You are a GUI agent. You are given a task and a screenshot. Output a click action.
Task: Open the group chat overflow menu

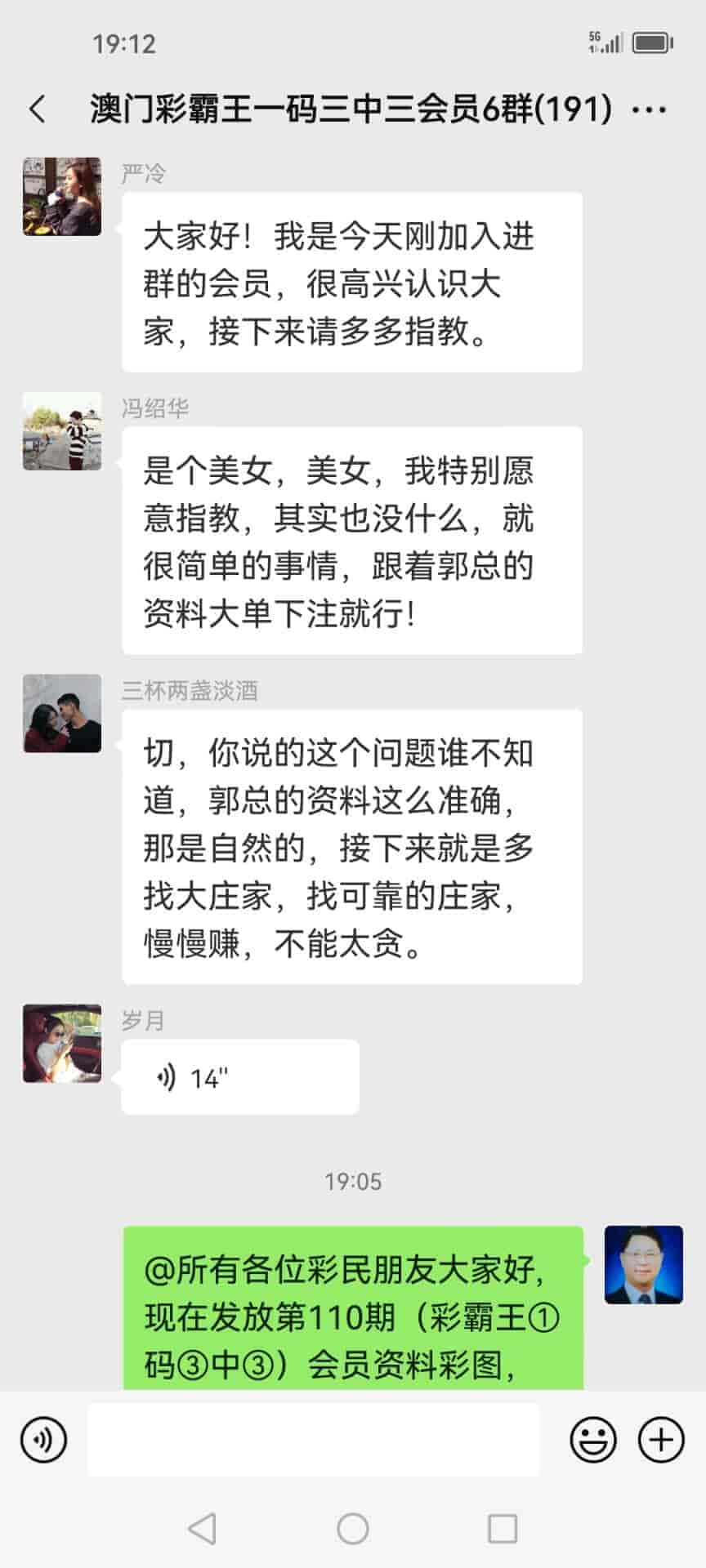[650, 109]
